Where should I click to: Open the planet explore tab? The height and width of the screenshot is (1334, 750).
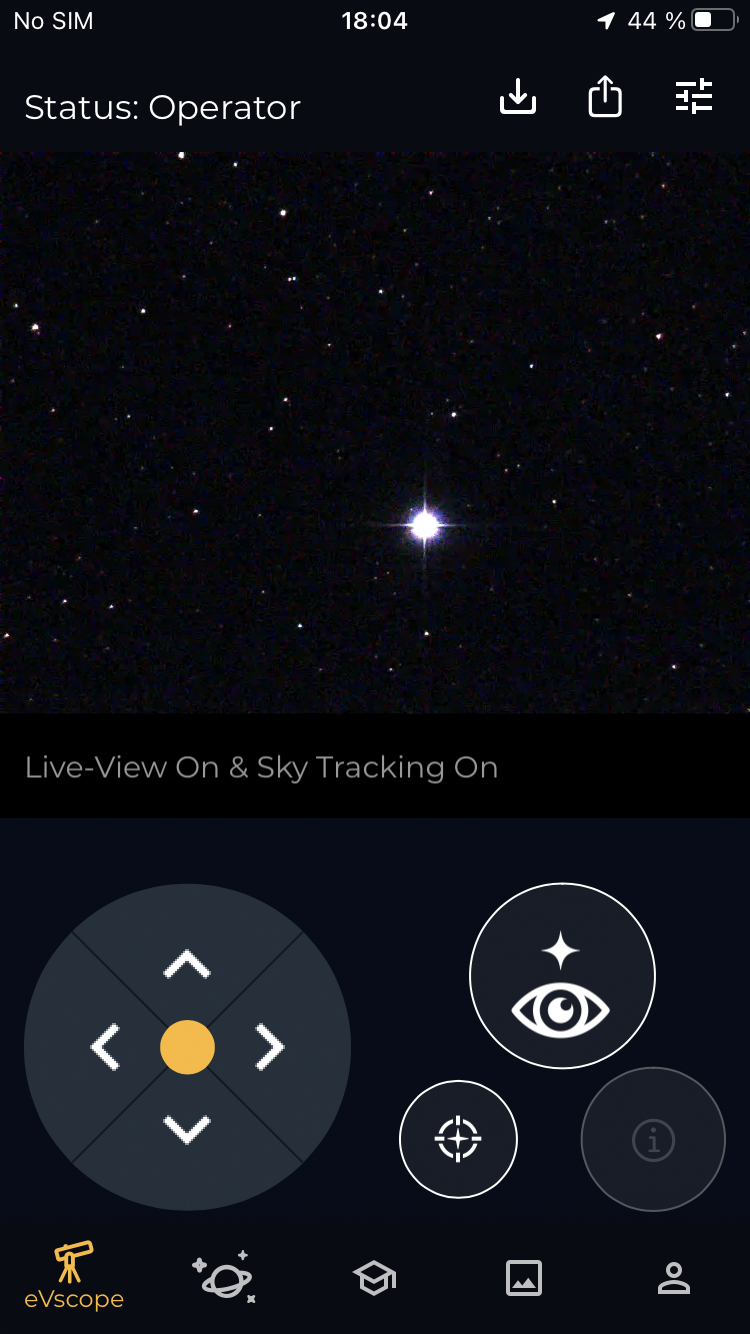coord(224,1276)
